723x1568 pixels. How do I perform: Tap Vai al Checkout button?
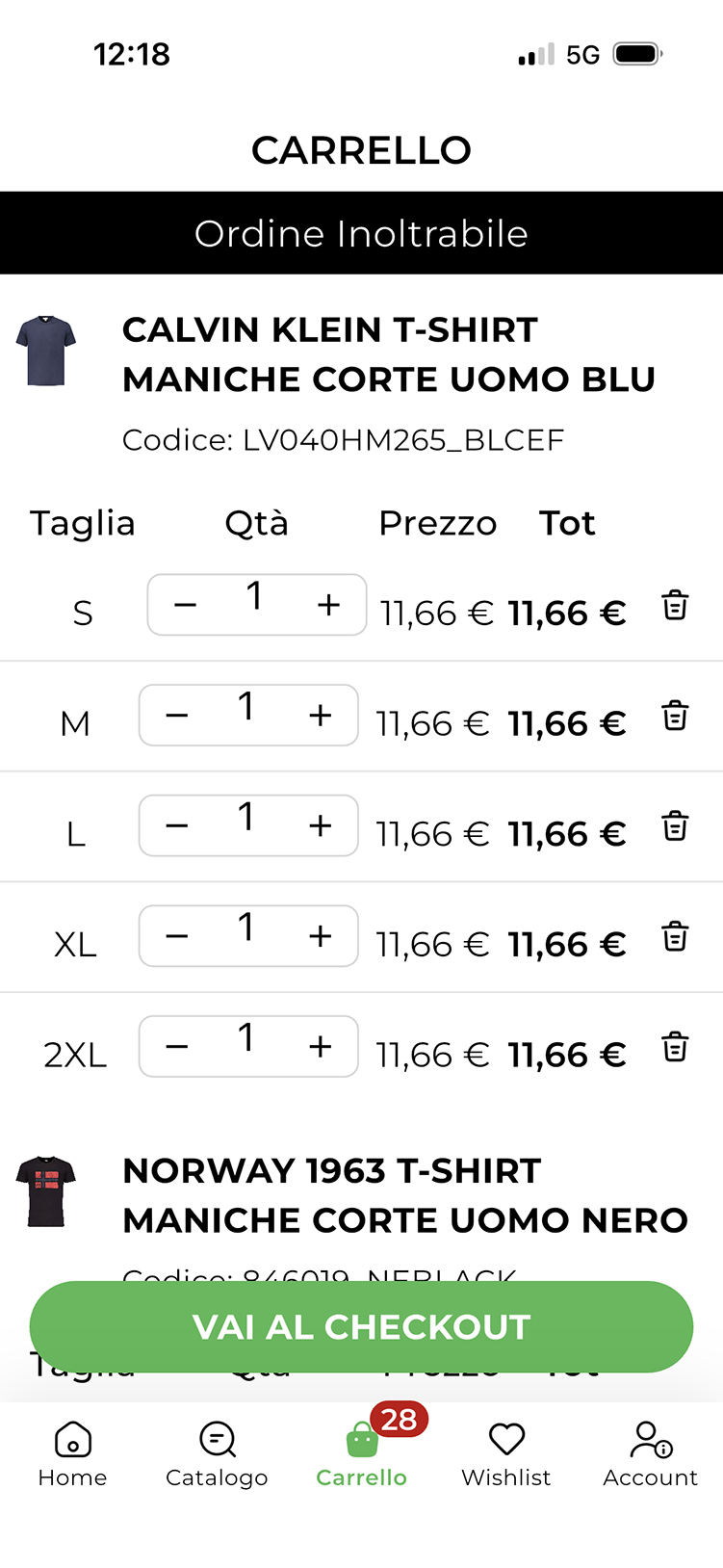tap(361, 1326)
